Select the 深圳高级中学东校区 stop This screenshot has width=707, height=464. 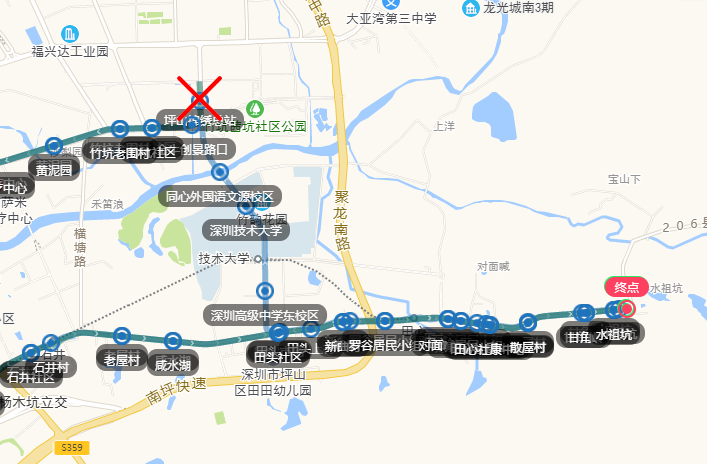[265, 291]
